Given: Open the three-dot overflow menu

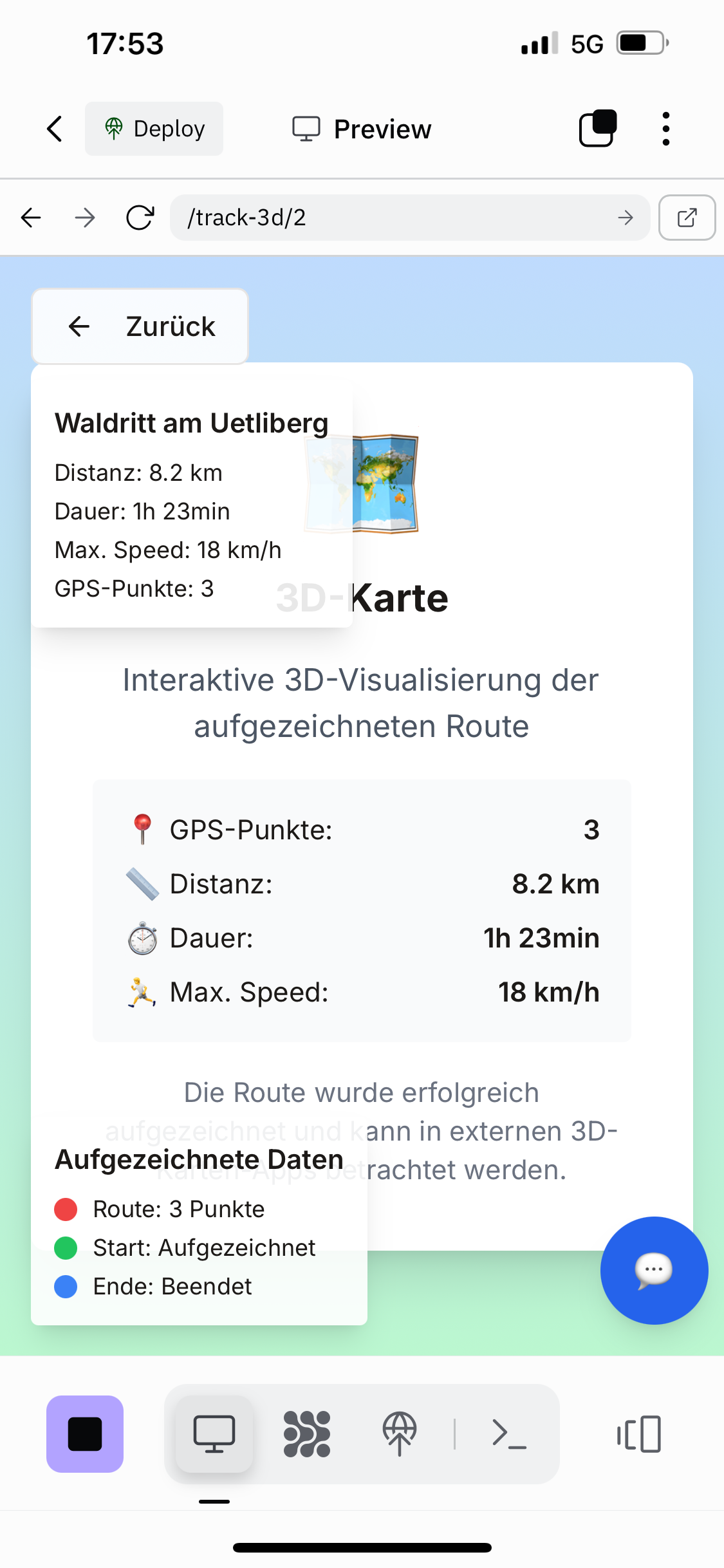Looking at the screenshot, I should (x=666, y=129).
